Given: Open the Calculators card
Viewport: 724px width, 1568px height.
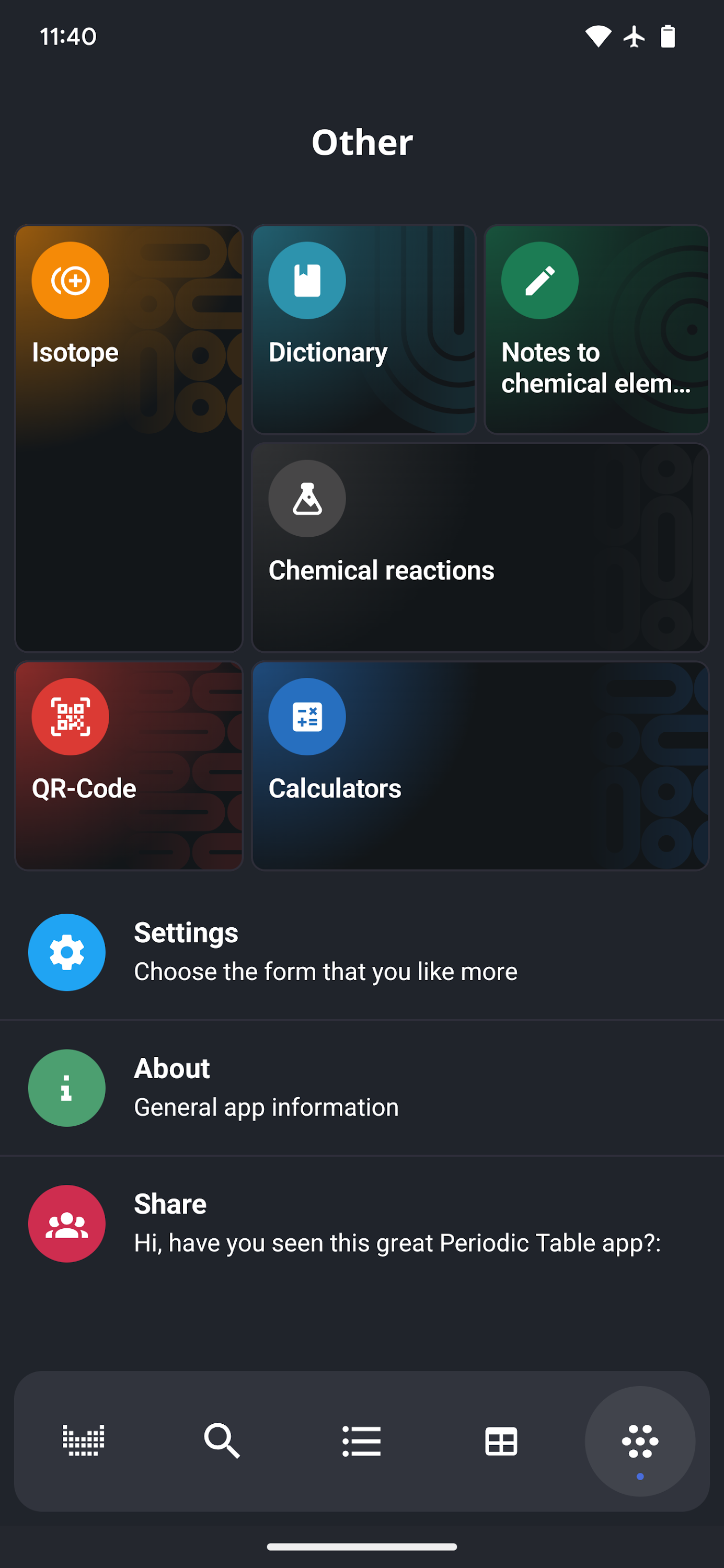Looking at the screenshot, I should 480,766.
